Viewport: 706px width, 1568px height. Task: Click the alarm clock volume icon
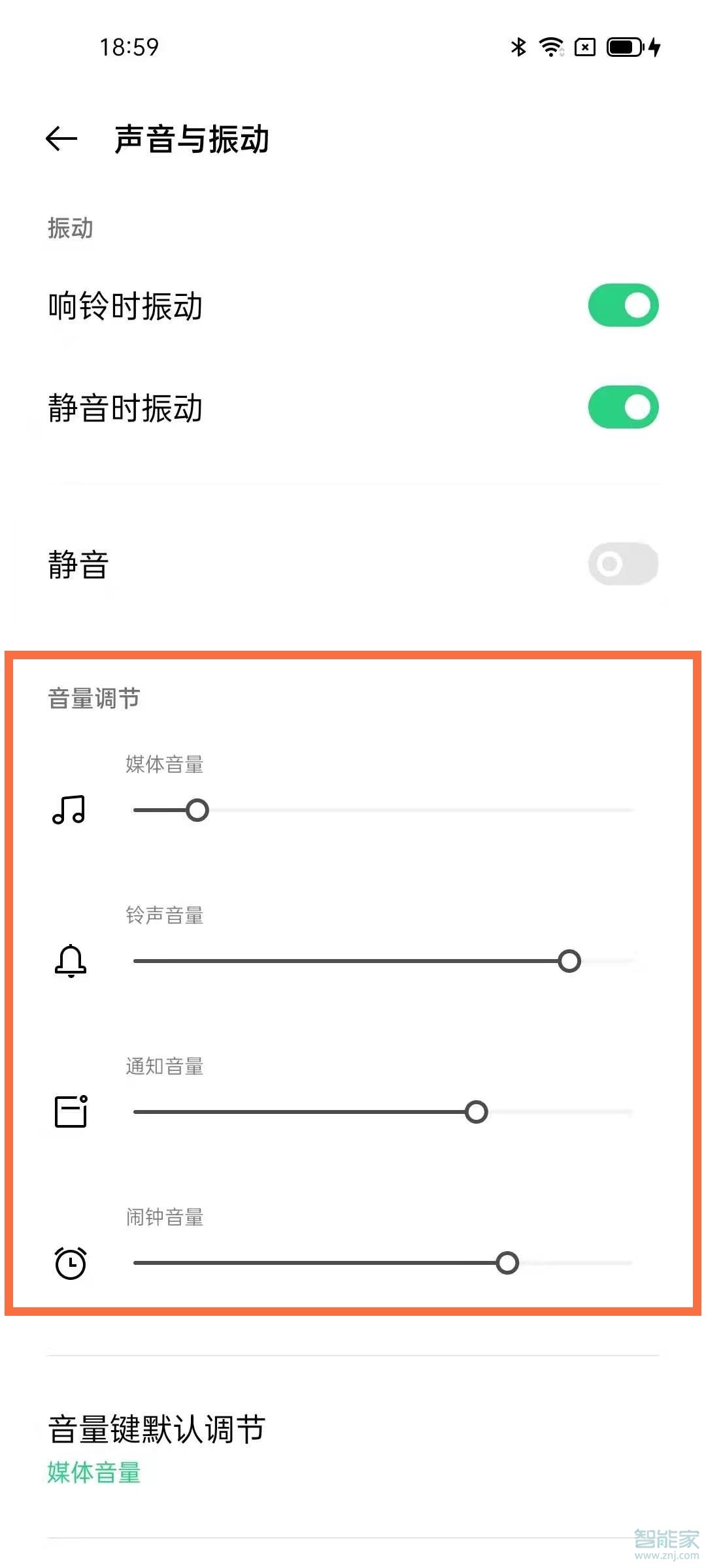(70, 1262)
